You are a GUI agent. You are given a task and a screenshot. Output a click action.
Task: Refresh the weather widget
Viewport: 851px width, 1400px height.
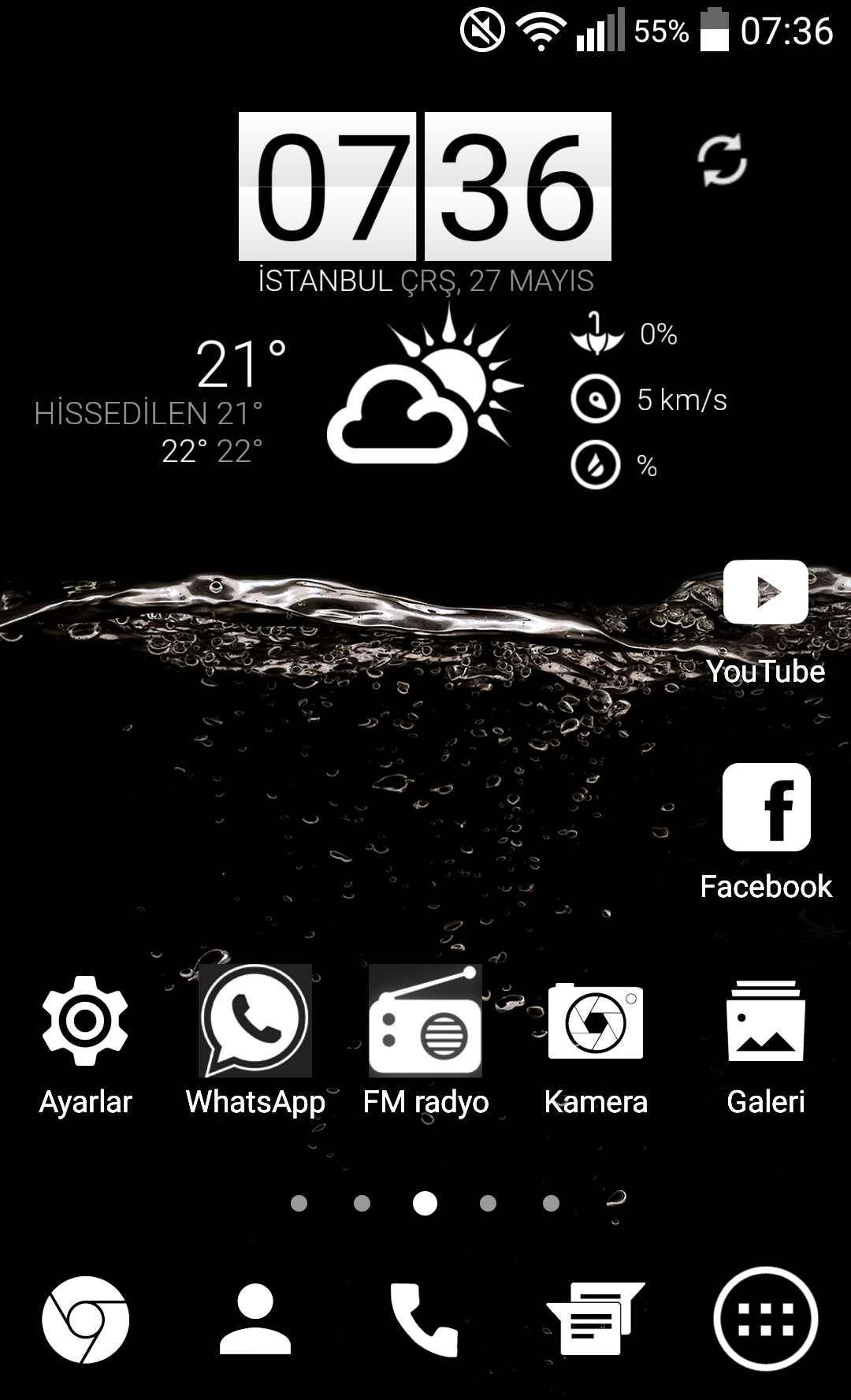pyautogui.click(x=722, y=160)
